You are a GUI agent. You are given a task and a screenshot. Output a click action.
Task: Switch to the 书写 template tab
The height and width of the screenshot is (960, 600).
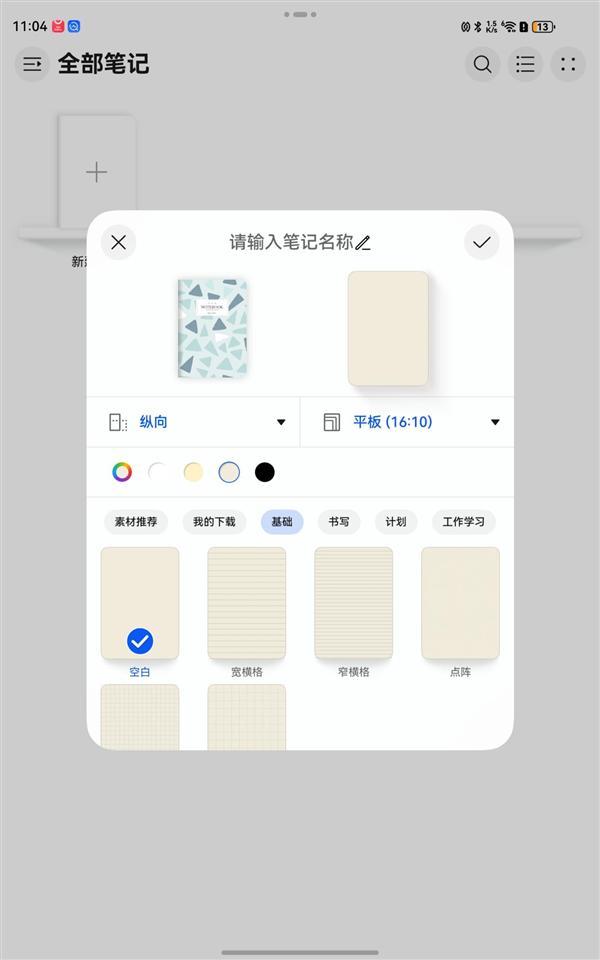(x=339, y=522)
